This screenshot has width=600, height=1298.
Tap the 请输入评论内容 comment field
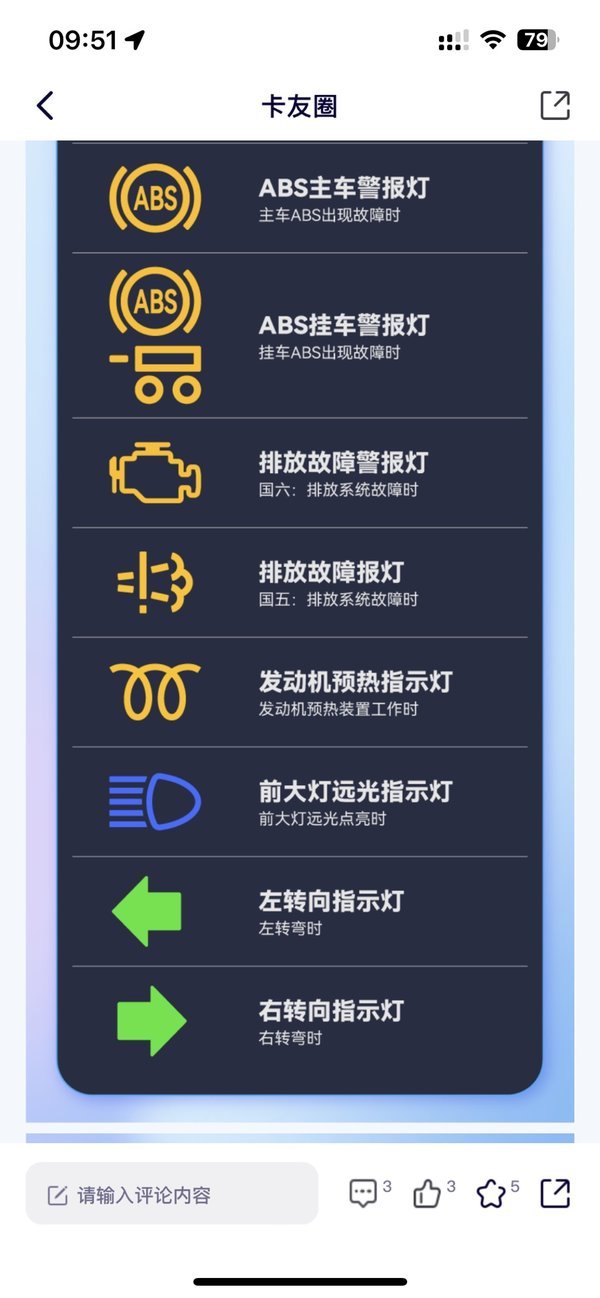point(172,1194)
